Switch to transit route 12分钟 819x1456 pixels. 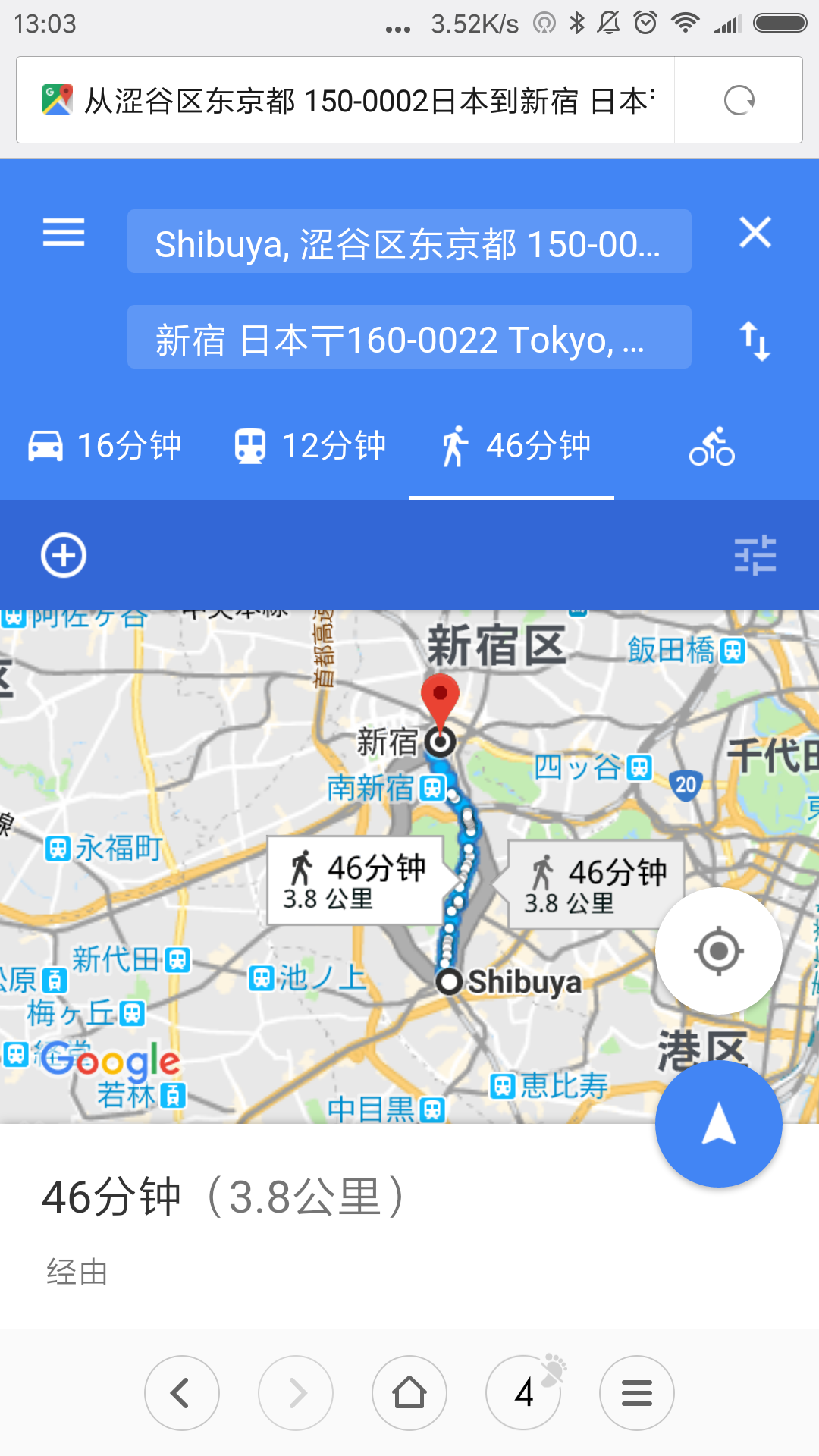point(309,446)
